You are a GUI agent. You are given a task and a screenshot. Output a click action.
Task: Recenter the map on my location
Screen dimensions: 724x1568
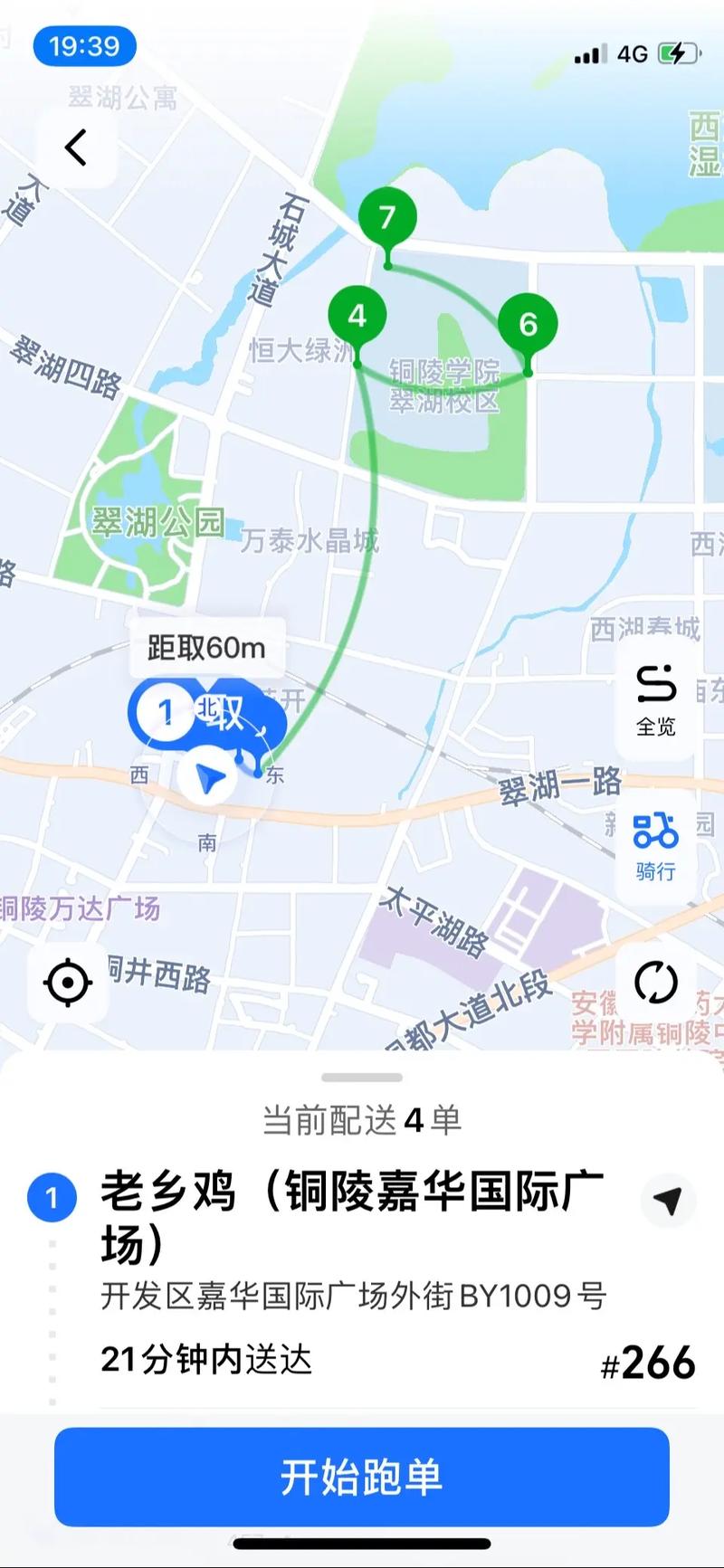(68, 983)
